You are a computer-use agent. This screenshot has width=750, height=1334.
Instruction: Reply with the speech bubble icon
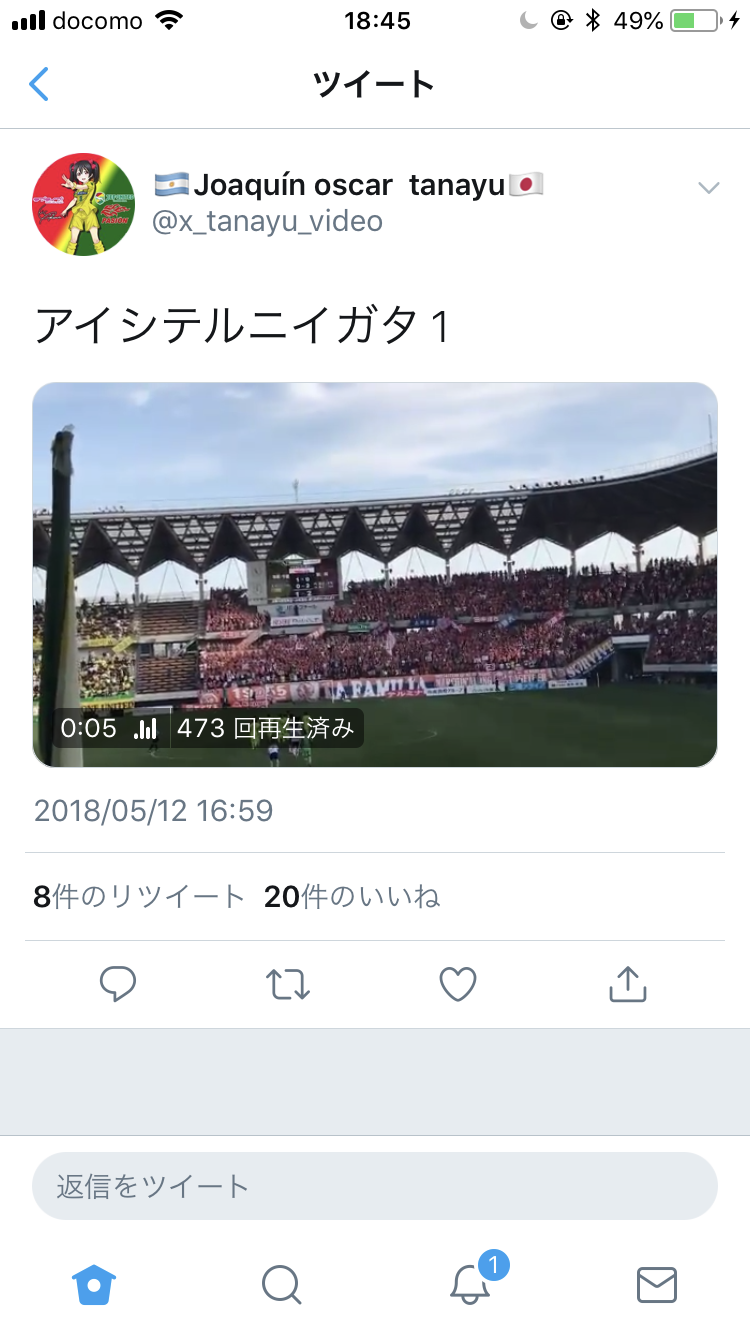118,985
